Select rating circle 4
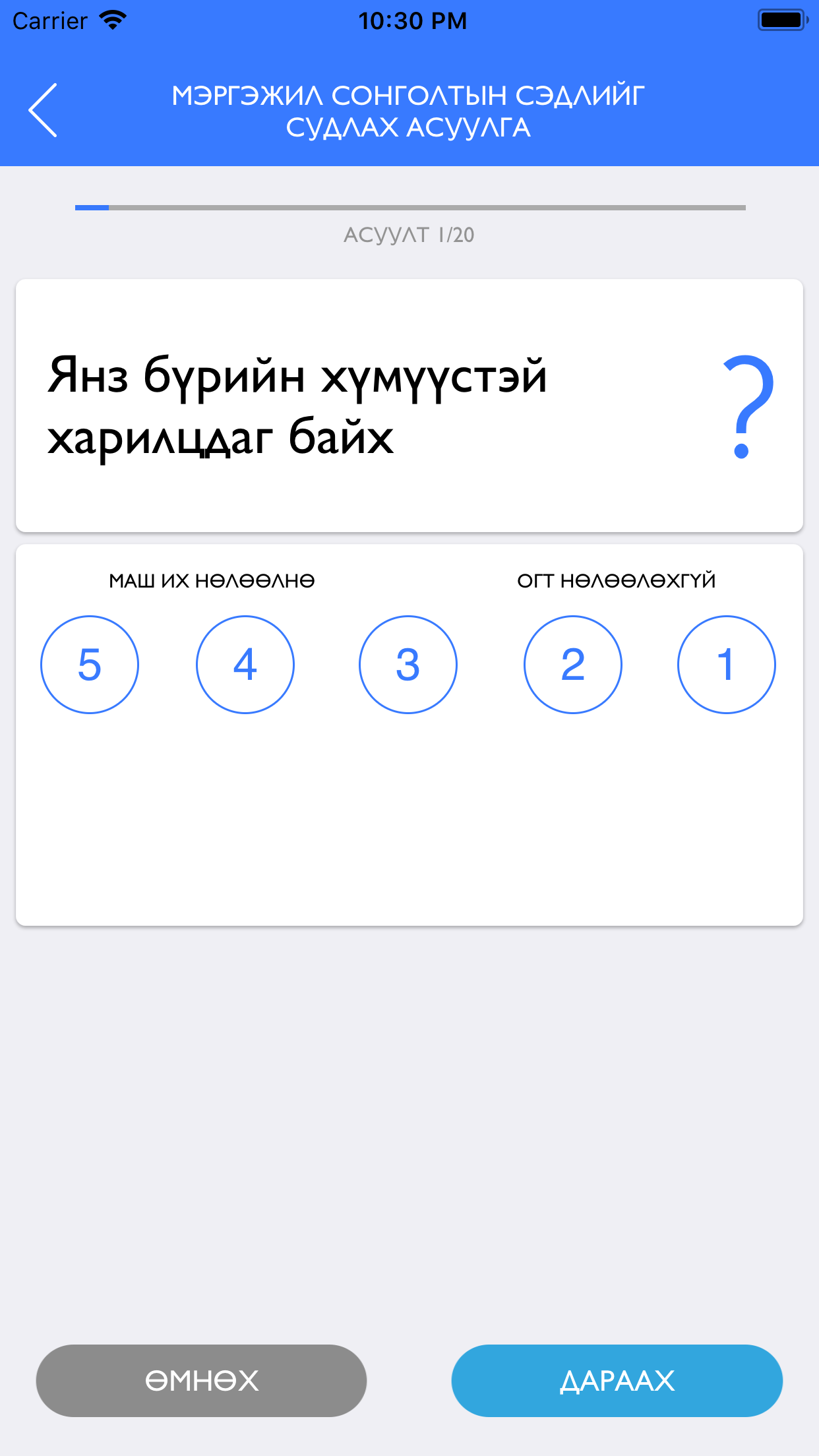This screenshot has height=1456, width=819. click(x=245, y=664)
